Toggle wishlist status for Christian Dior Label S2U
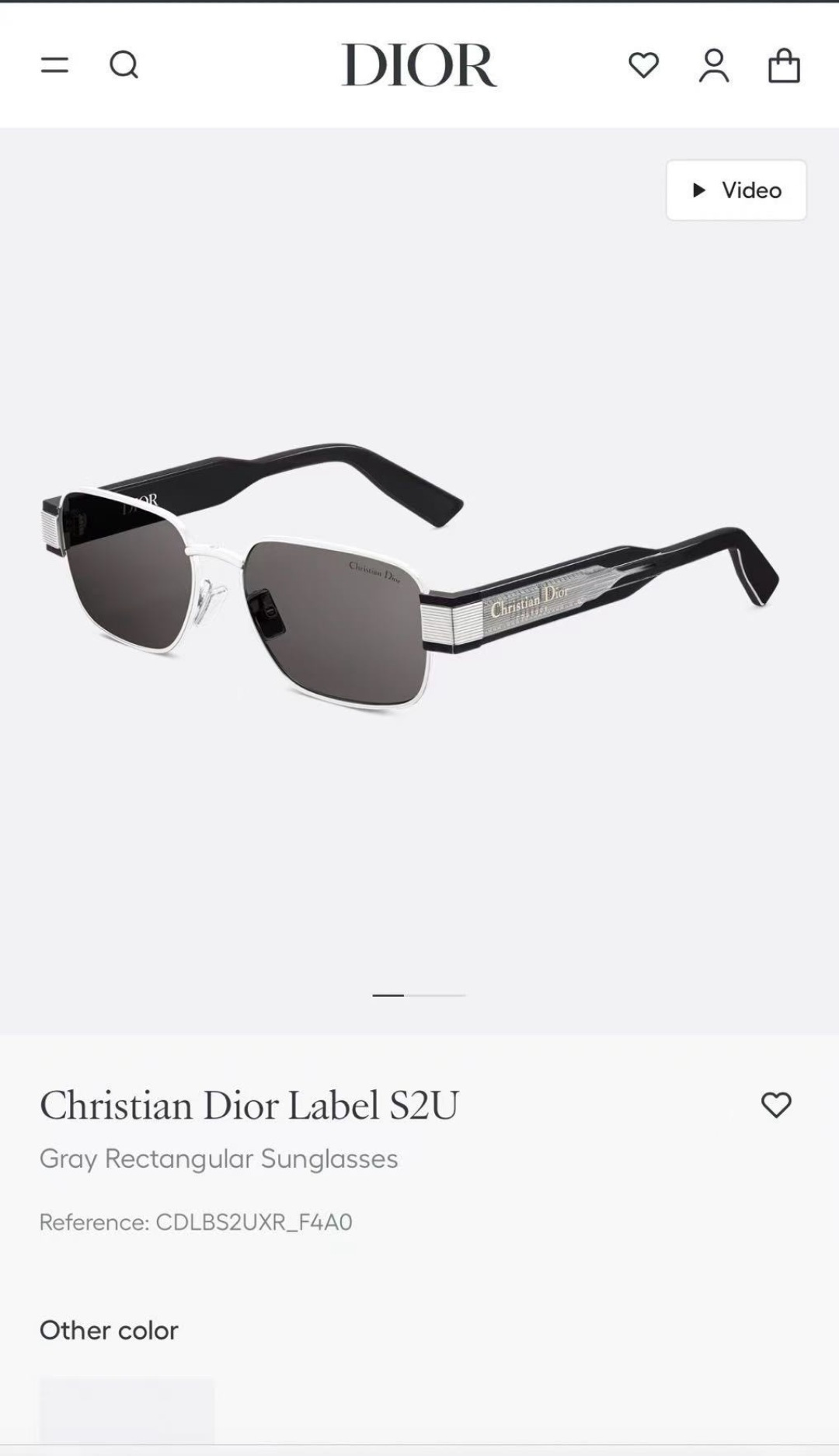The height and width of the screenshot is (1456, 839). click(777, 1106)
